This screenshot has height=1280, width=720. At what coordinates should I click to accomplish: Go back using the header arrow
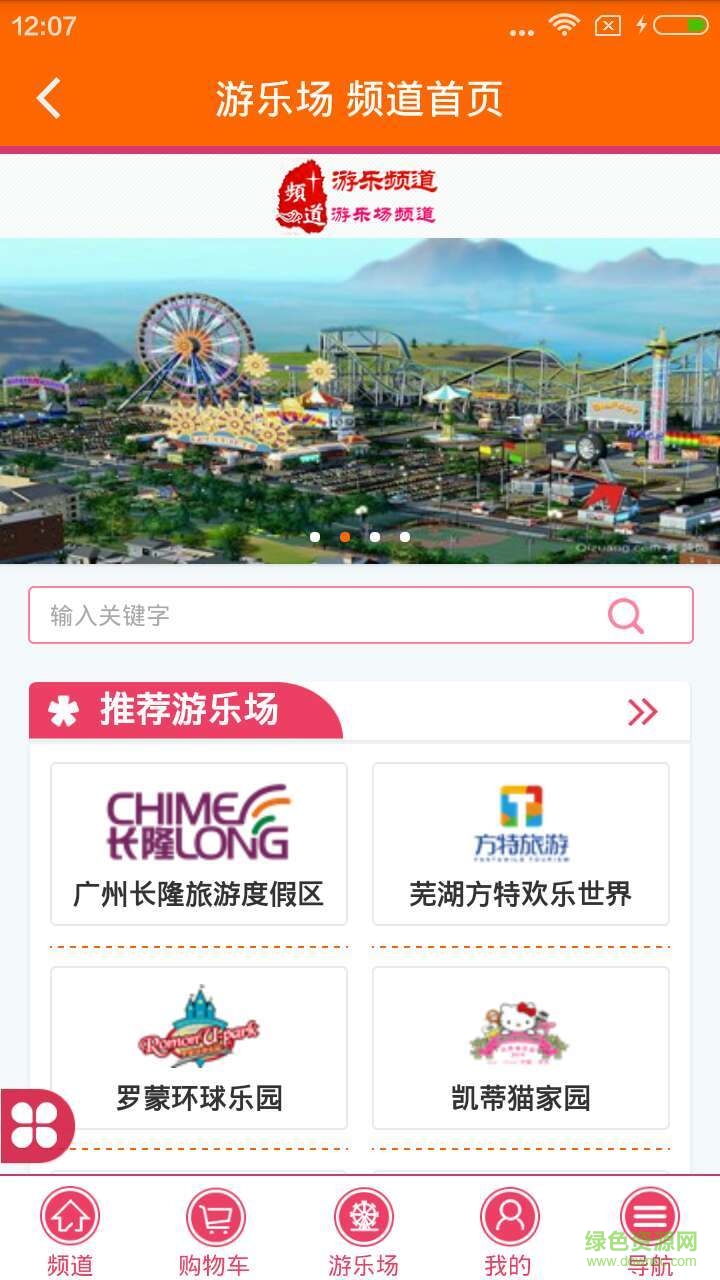pos(49,98)
